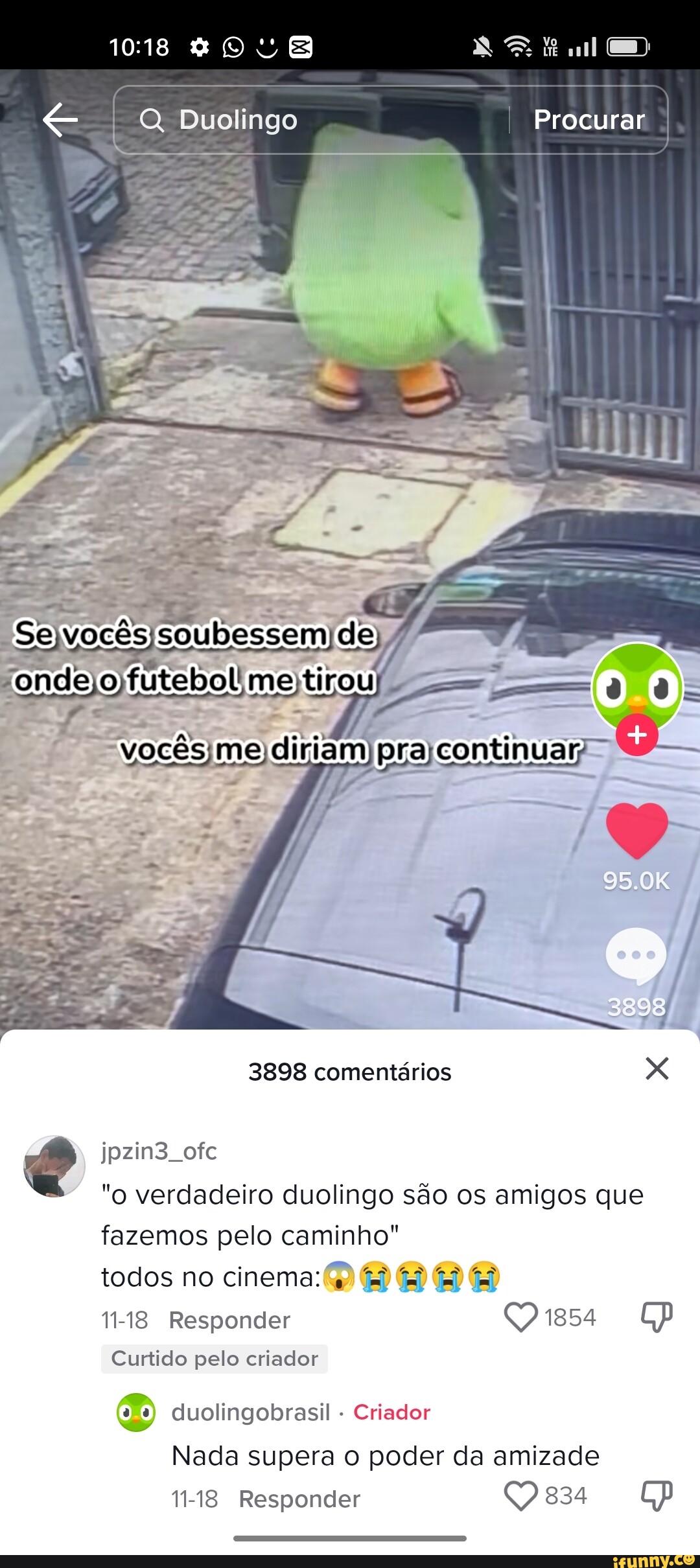Image resolution: width=700 pixels, height=1568 pixels.
Task: Like jpzin3_ofc's comment
Action: tap(521, 1317)
